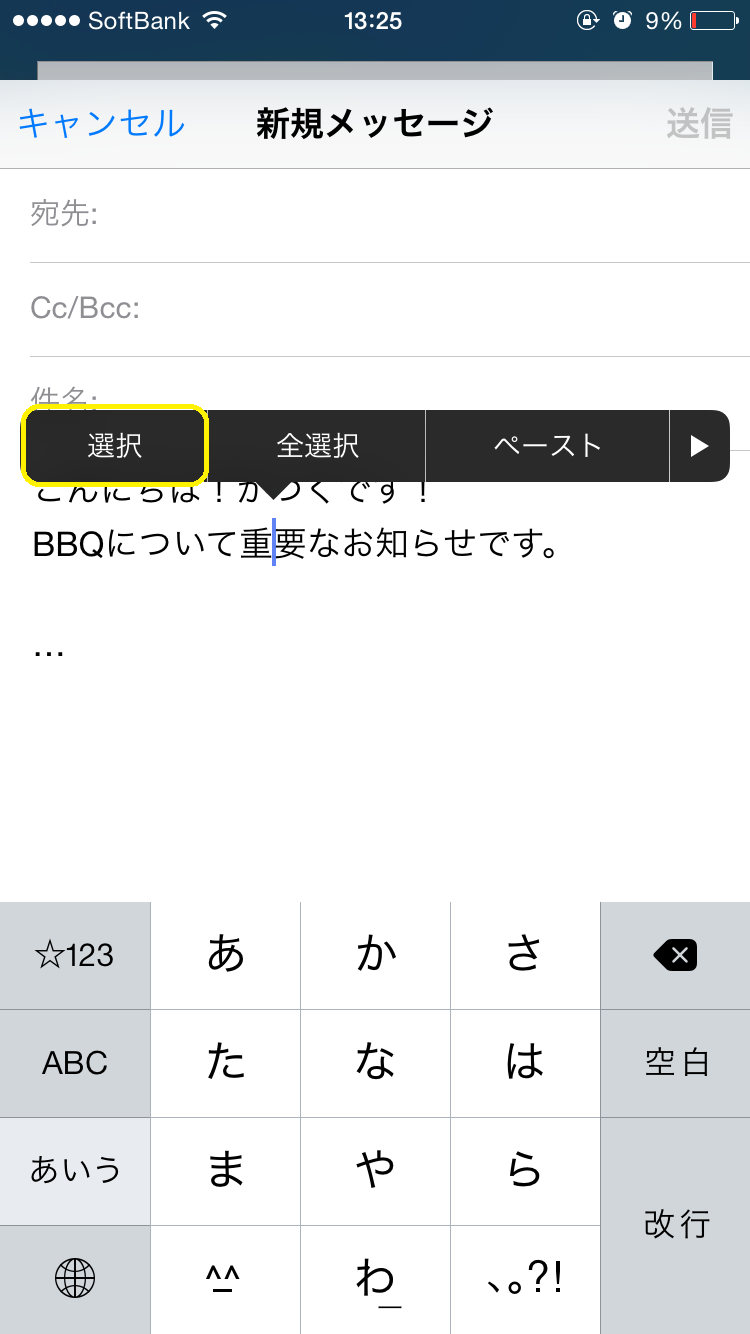
Task: Switch the keyboard to ABC letters
Action: (75, 1063)
